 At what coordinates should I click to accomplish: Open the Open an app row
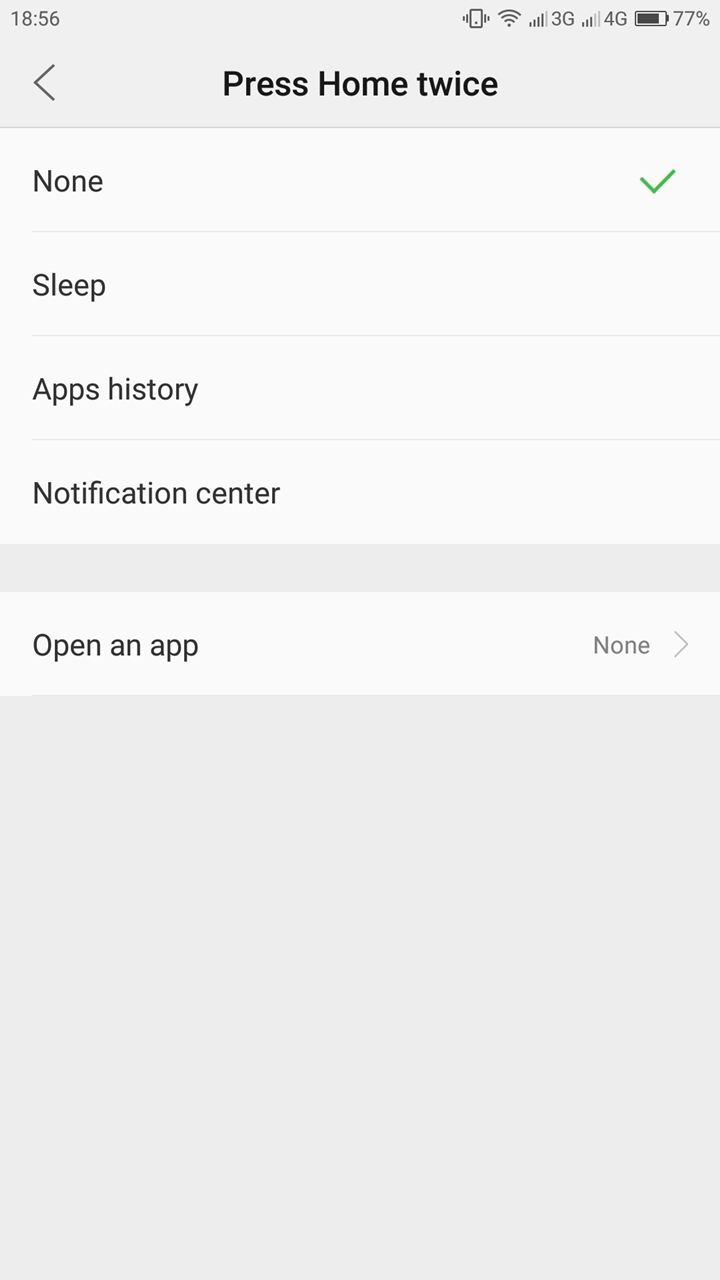[360, 645]
